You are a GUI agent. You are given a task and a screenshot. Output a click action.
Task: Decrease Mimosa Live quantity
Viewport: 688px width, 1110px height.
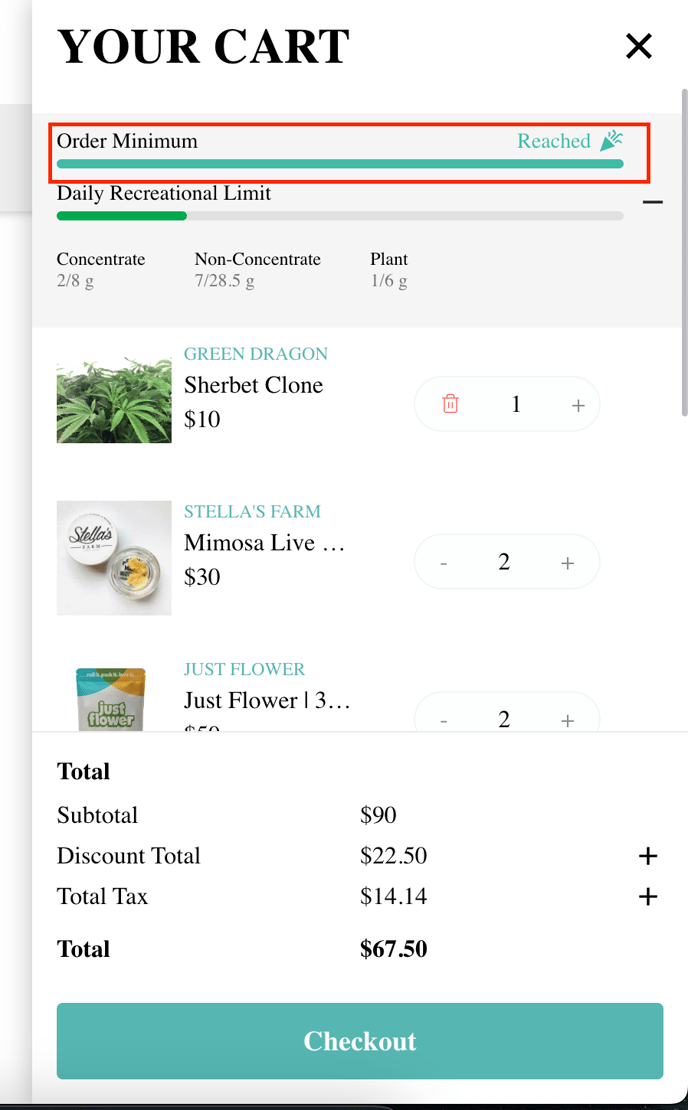[x=444, y=563]
